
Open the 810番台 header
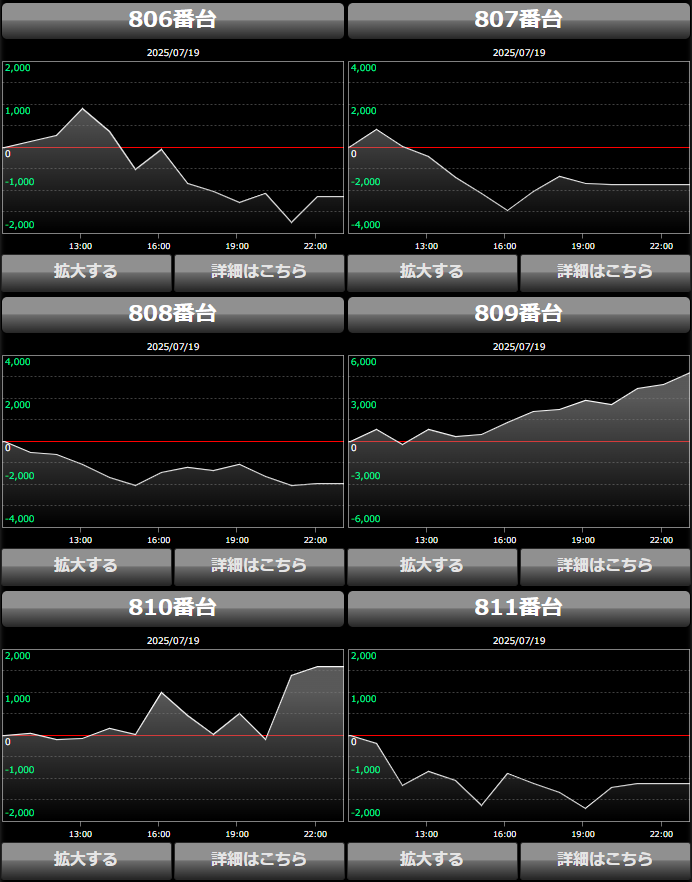pyautogui.click(x=173, y=608)
